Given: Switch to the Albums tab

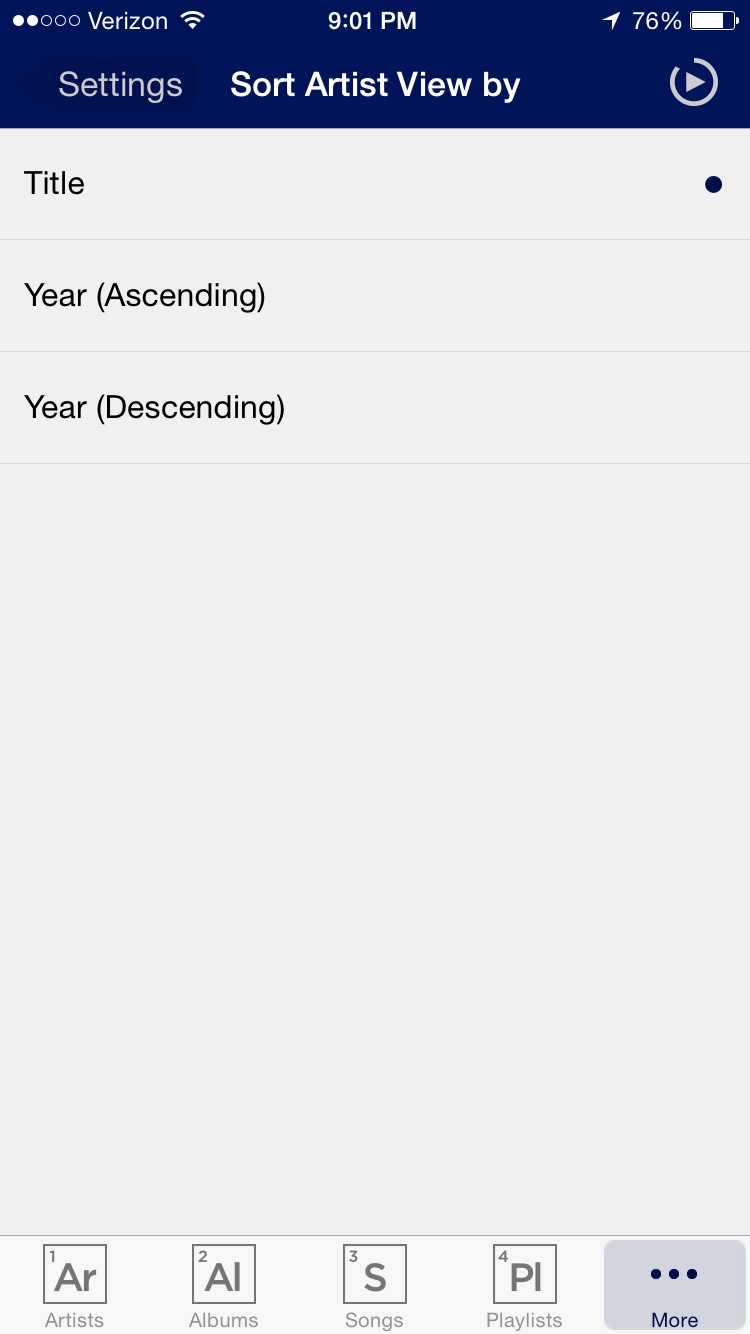Looking at the screenshot, I should [224, 1286].
